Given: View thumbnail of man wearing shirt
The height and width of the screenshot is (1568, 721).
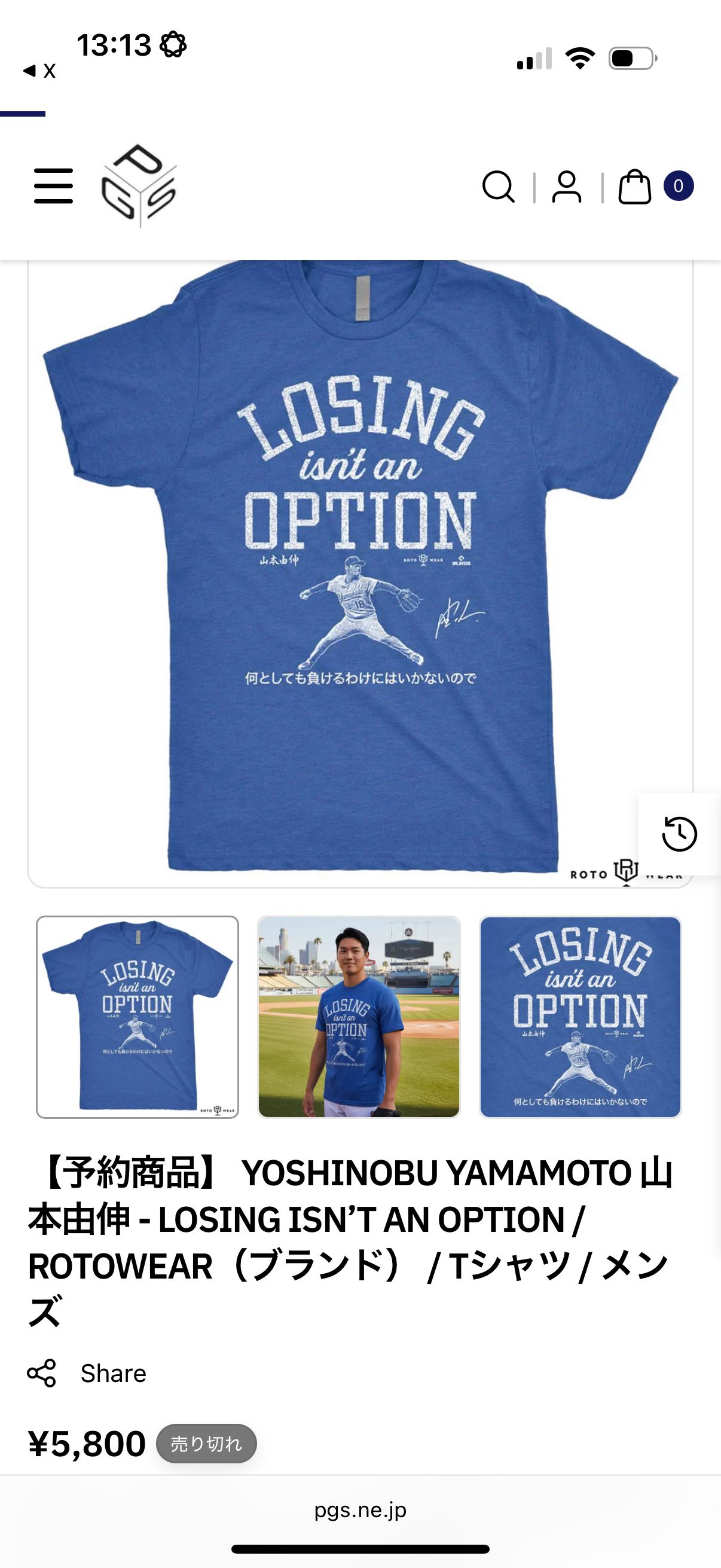Looking at the screenshot, I should pos(359,1017).
